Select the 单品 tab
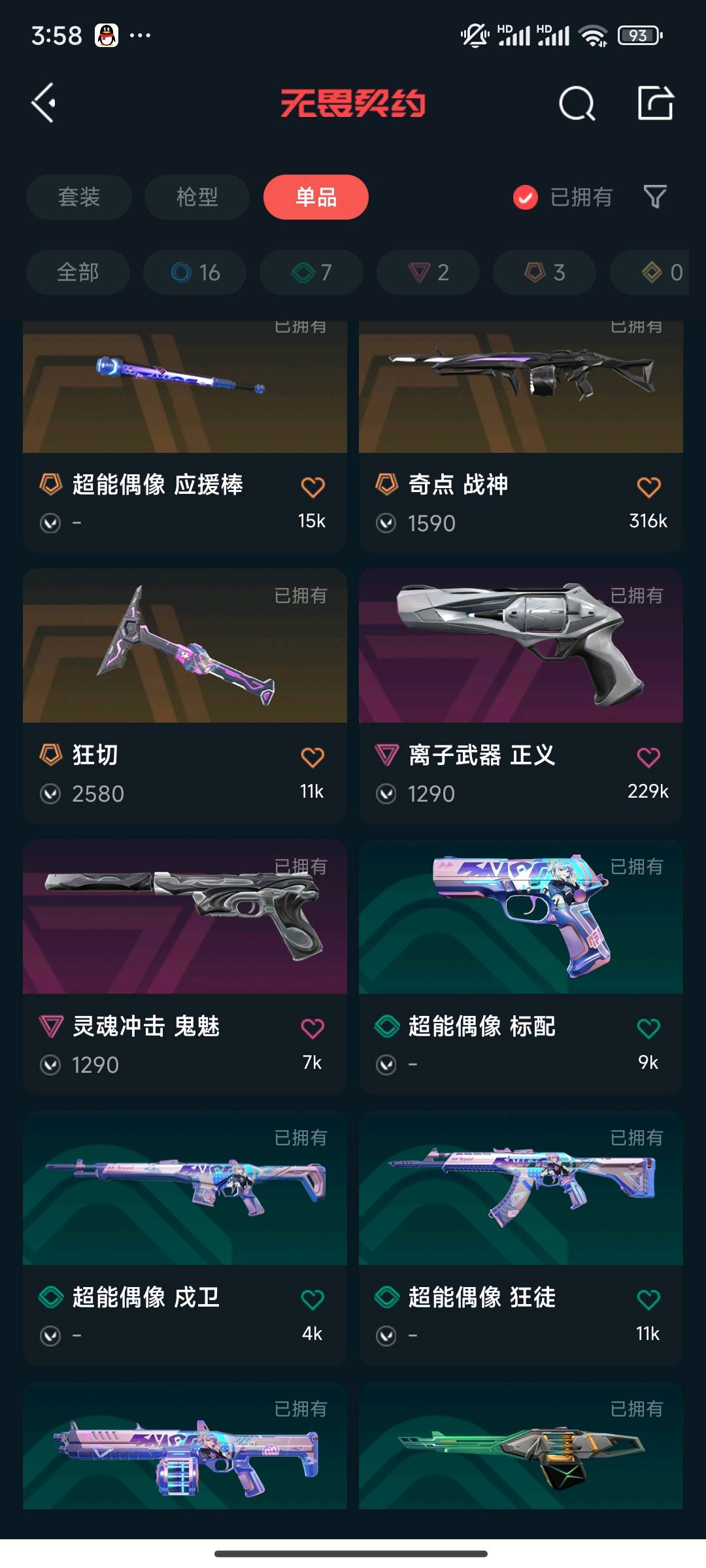706x1568 pixels. click(316, 197)
